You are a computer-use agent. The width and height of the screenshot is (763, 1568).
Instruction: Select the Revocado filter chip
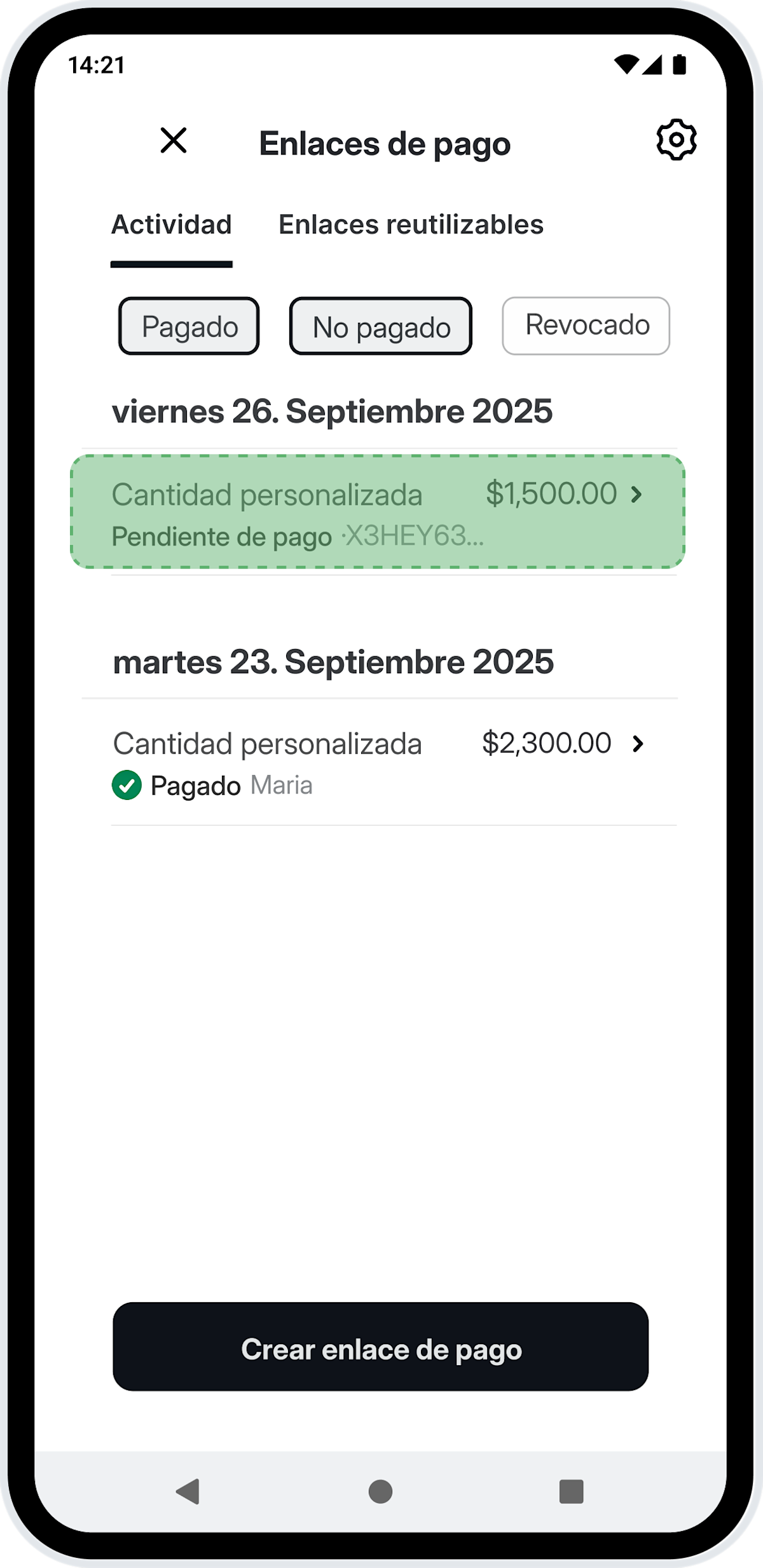click(586, 326)
